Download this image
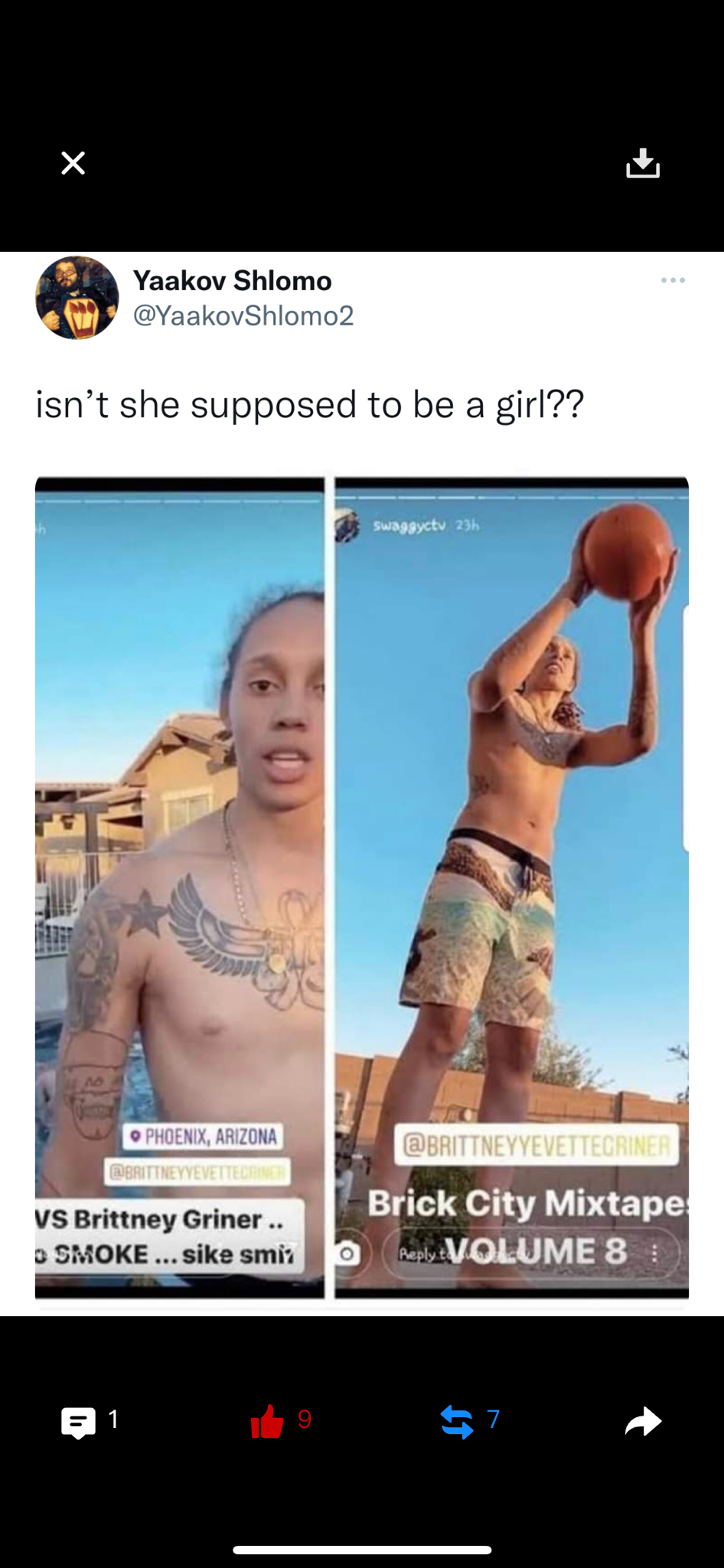724x1568 pixels. pyautogui.click(x=642, y=163)
